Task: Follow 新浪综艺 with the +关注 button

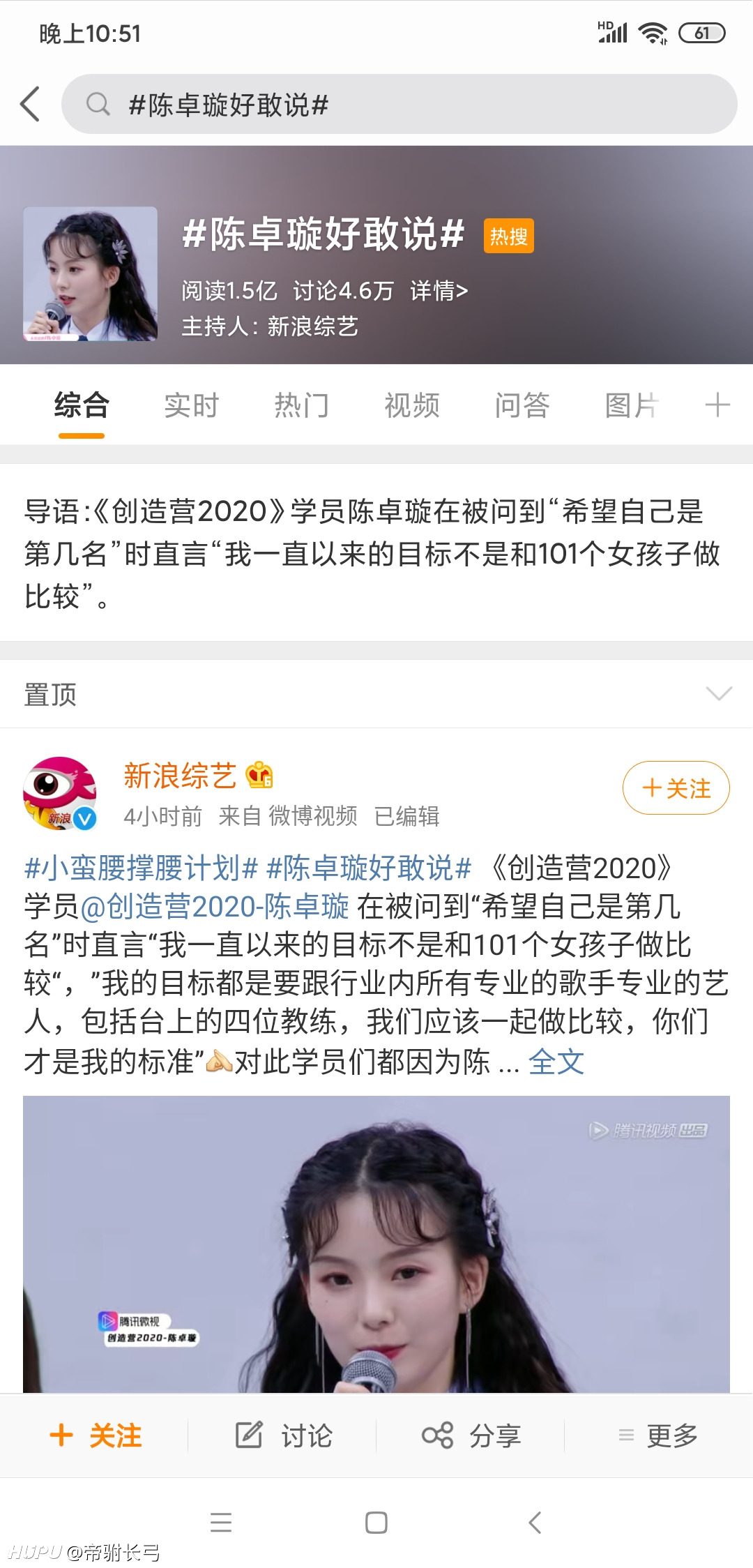Action: pos(676,788)
